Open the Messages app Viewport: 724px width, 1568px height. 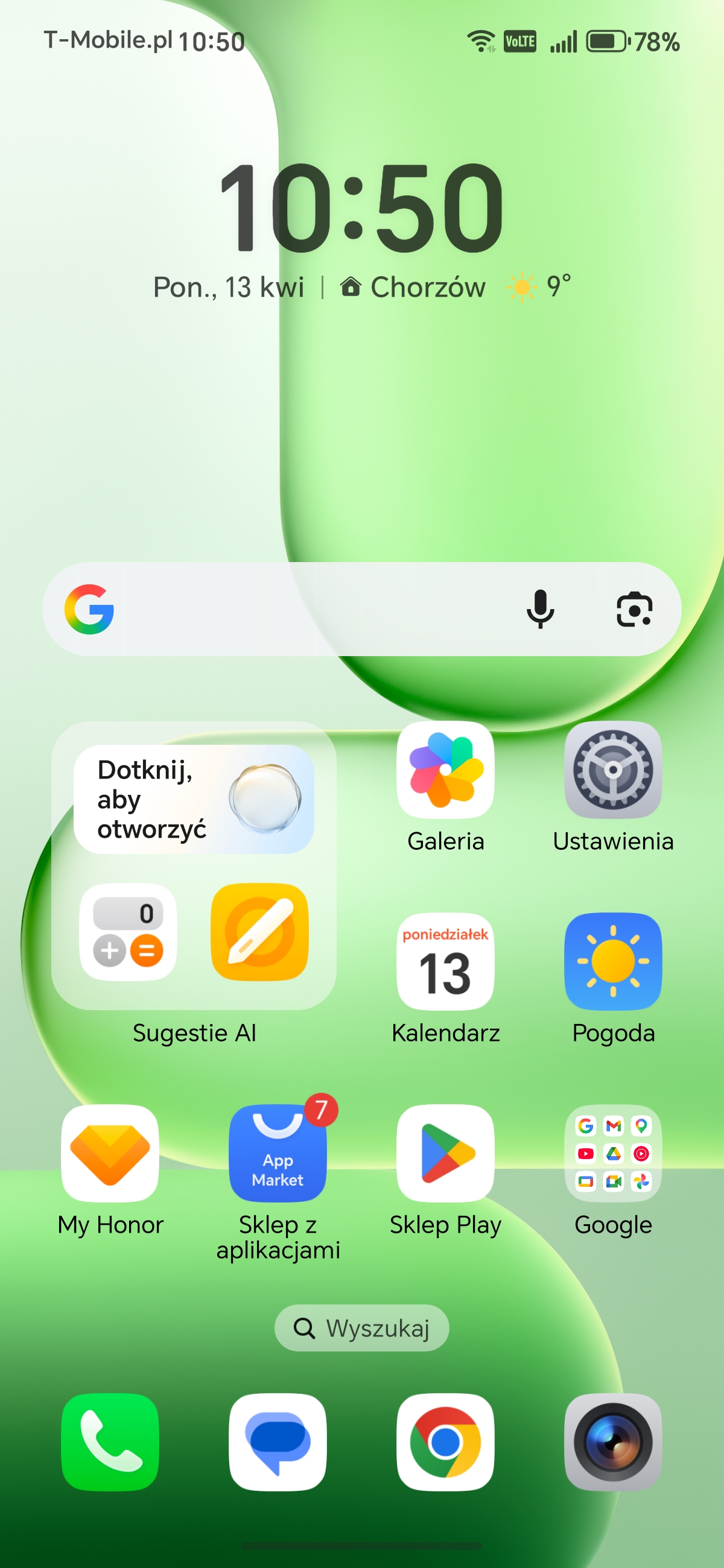pos(278,1442)
